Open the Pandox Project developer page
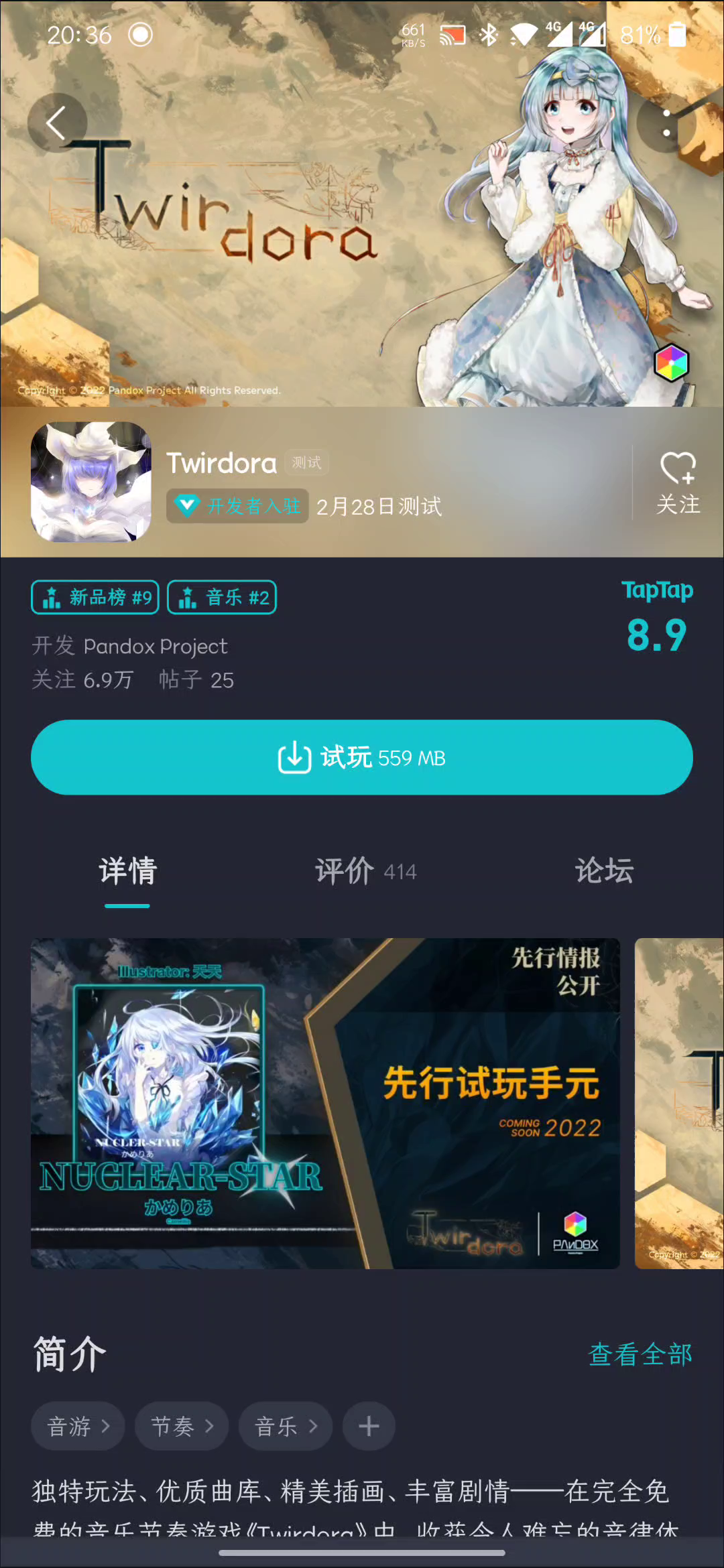Viewport: 724px width, 1568px height. click(x=156, y=646)
